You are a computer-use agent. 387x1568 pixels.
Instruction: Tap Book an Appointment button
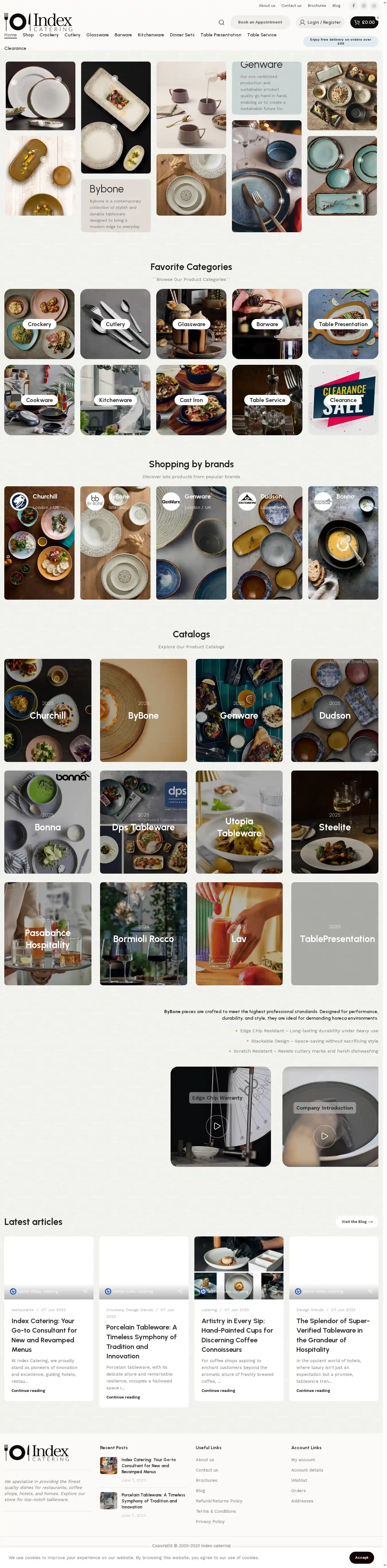(x=260, y=23)
